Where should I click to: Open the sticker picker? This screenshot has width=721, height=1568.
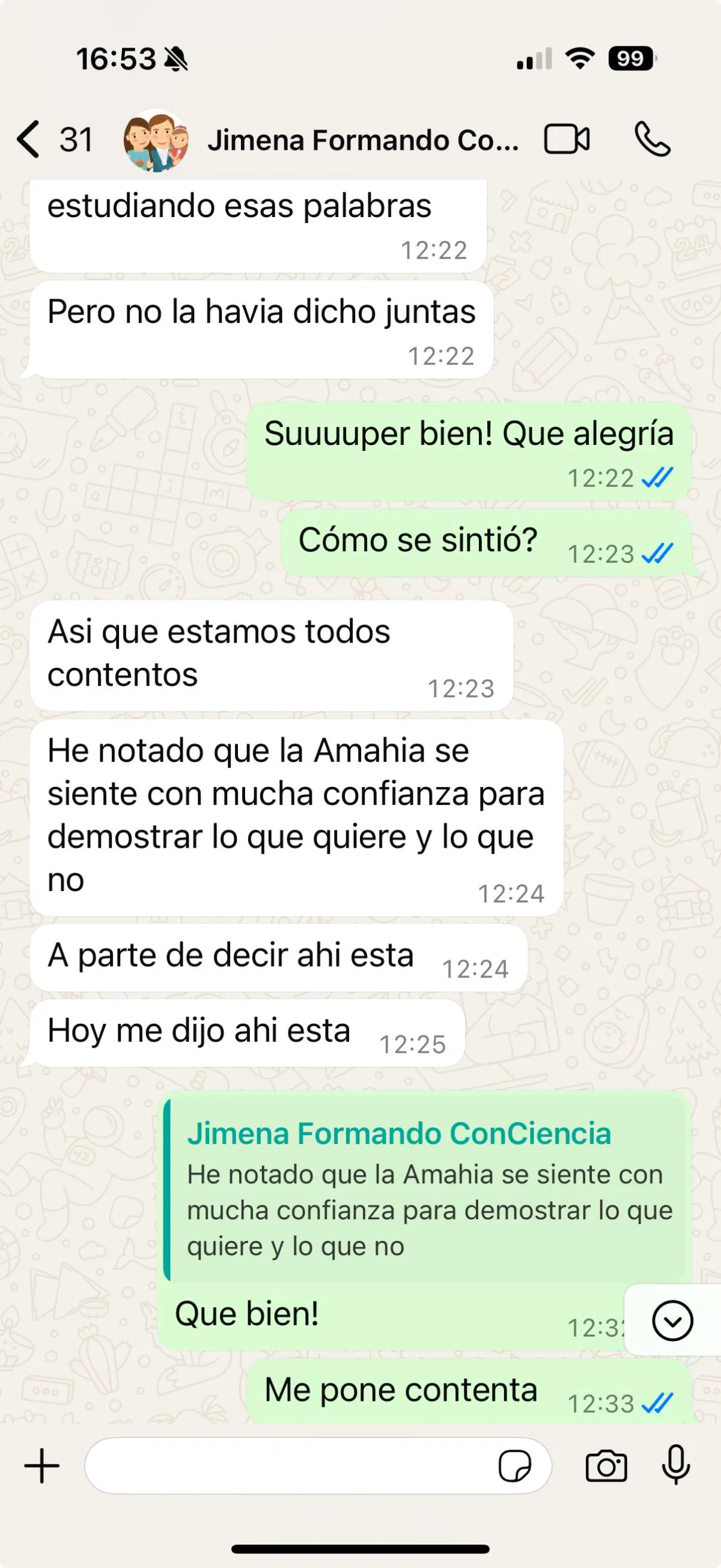click(514, 1465)
